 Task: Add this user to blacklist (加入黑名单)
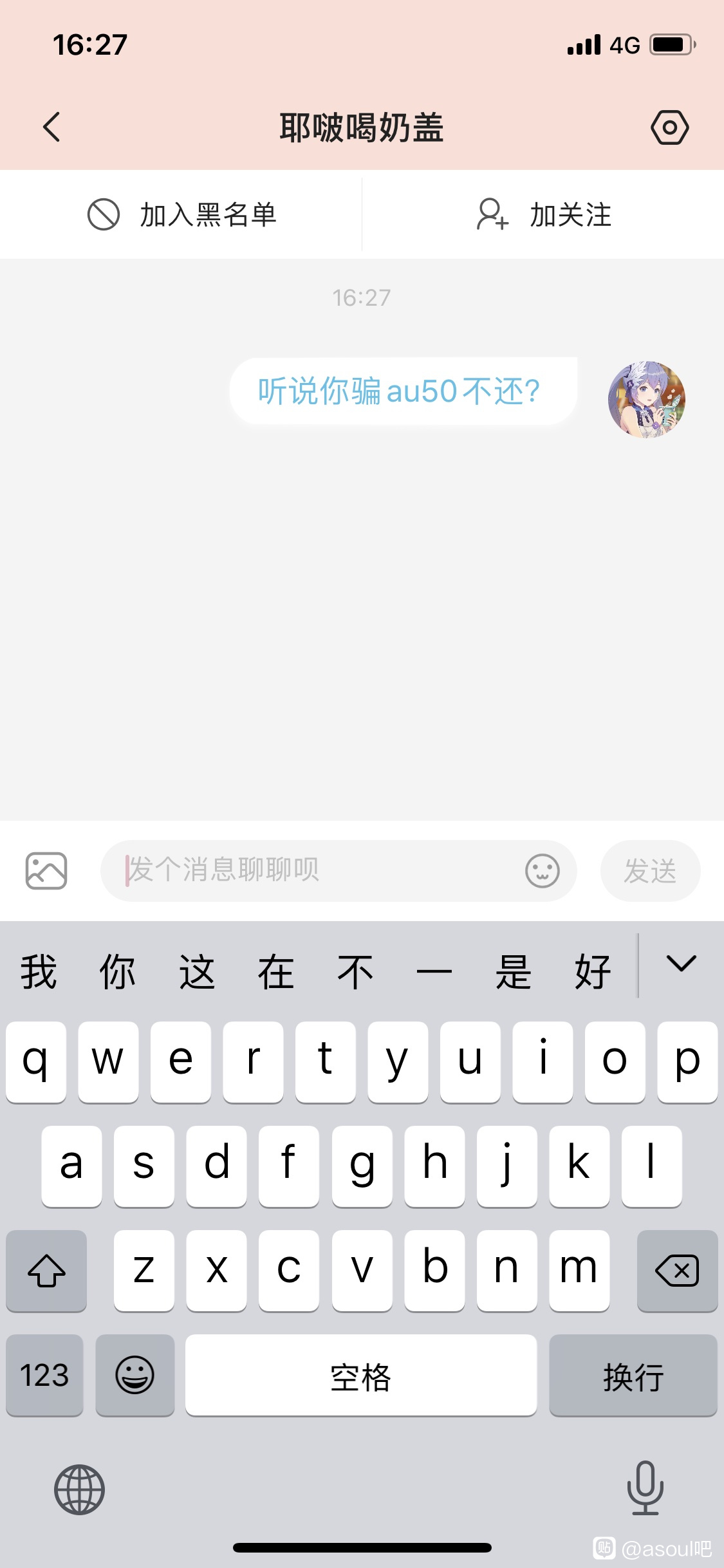click(x=181, y=214)
